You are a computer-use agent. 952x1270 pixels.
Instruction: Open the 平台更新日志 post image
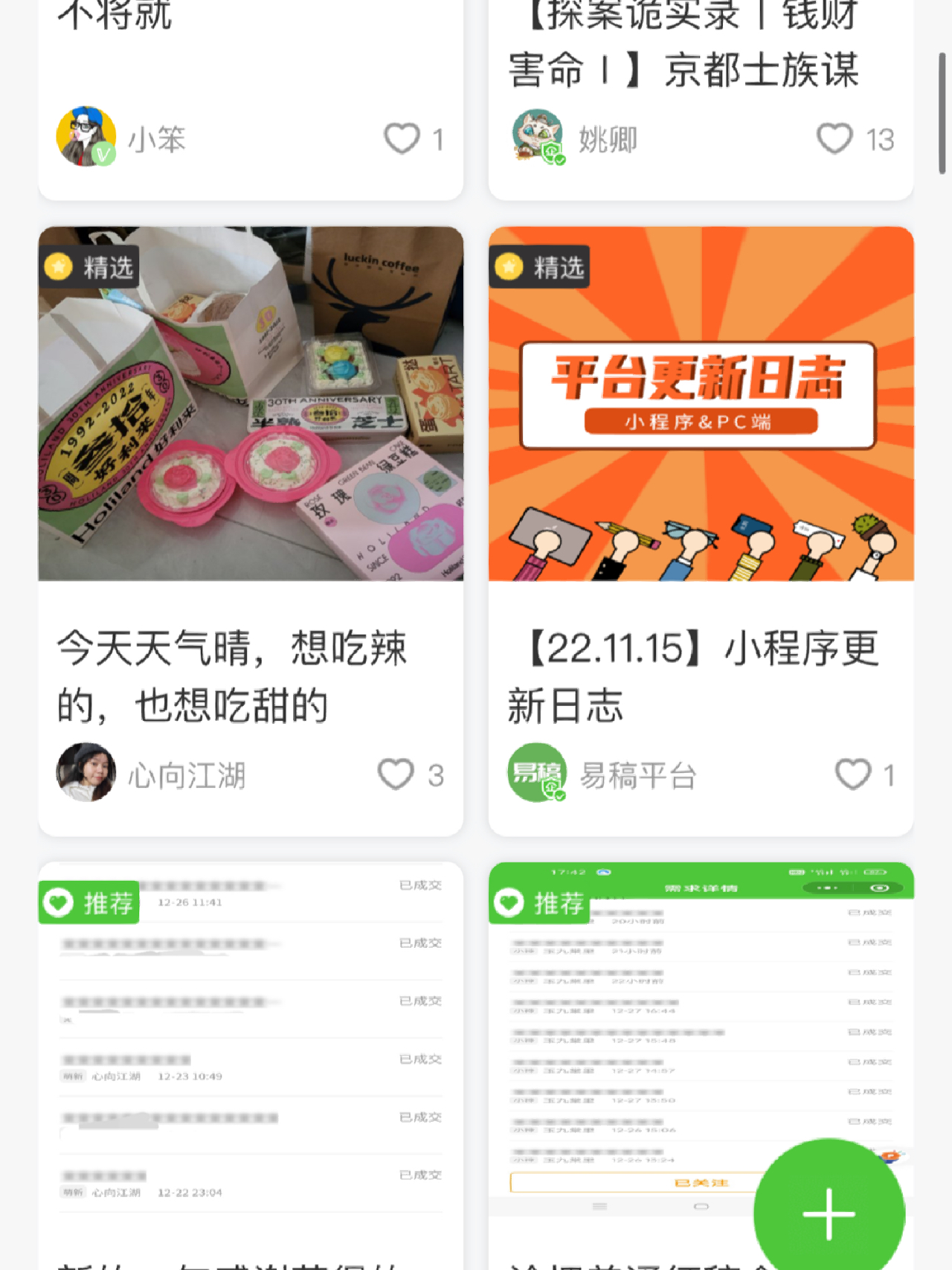pos(701,404)
